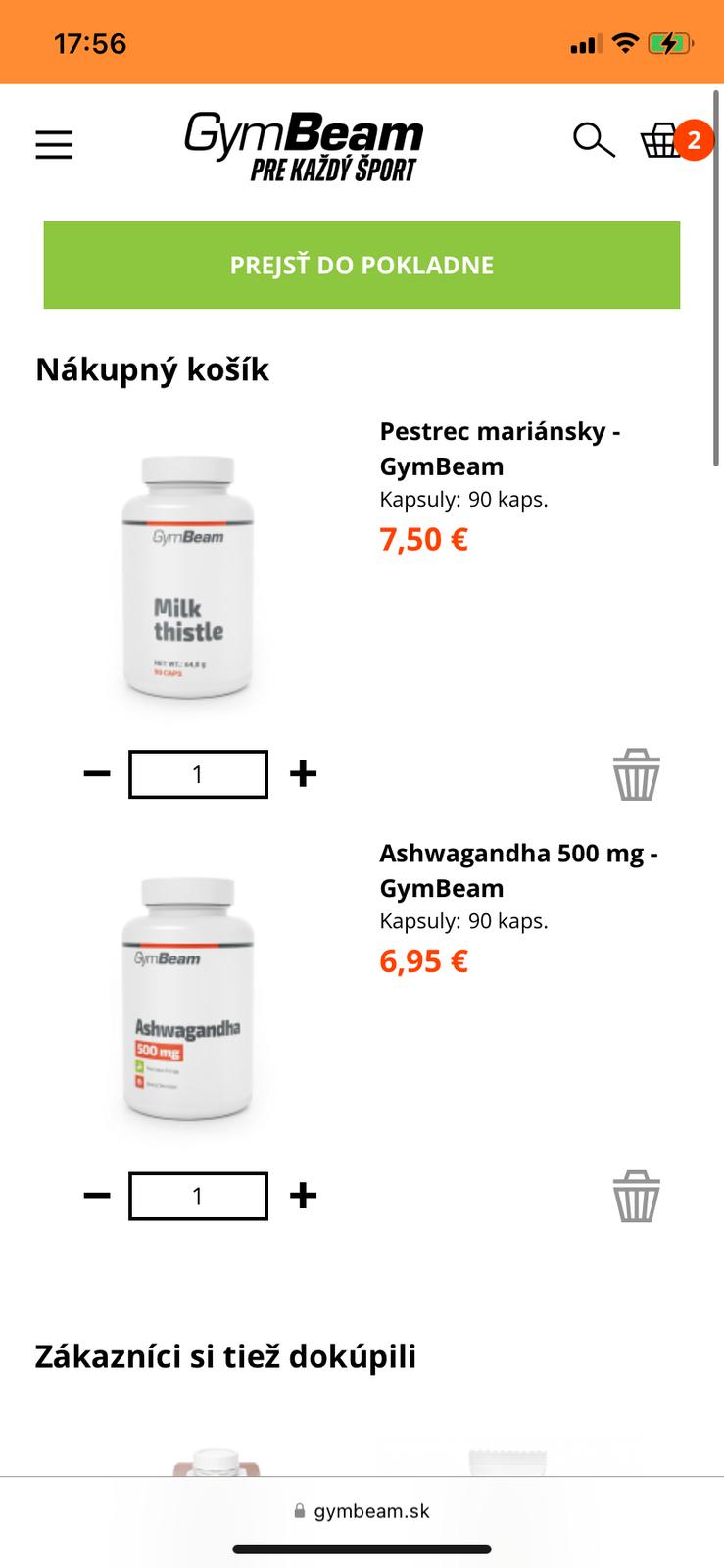724x1568 pixels.
Task: Open the Milk thistle product image
Action: click(x=188, y=577)
